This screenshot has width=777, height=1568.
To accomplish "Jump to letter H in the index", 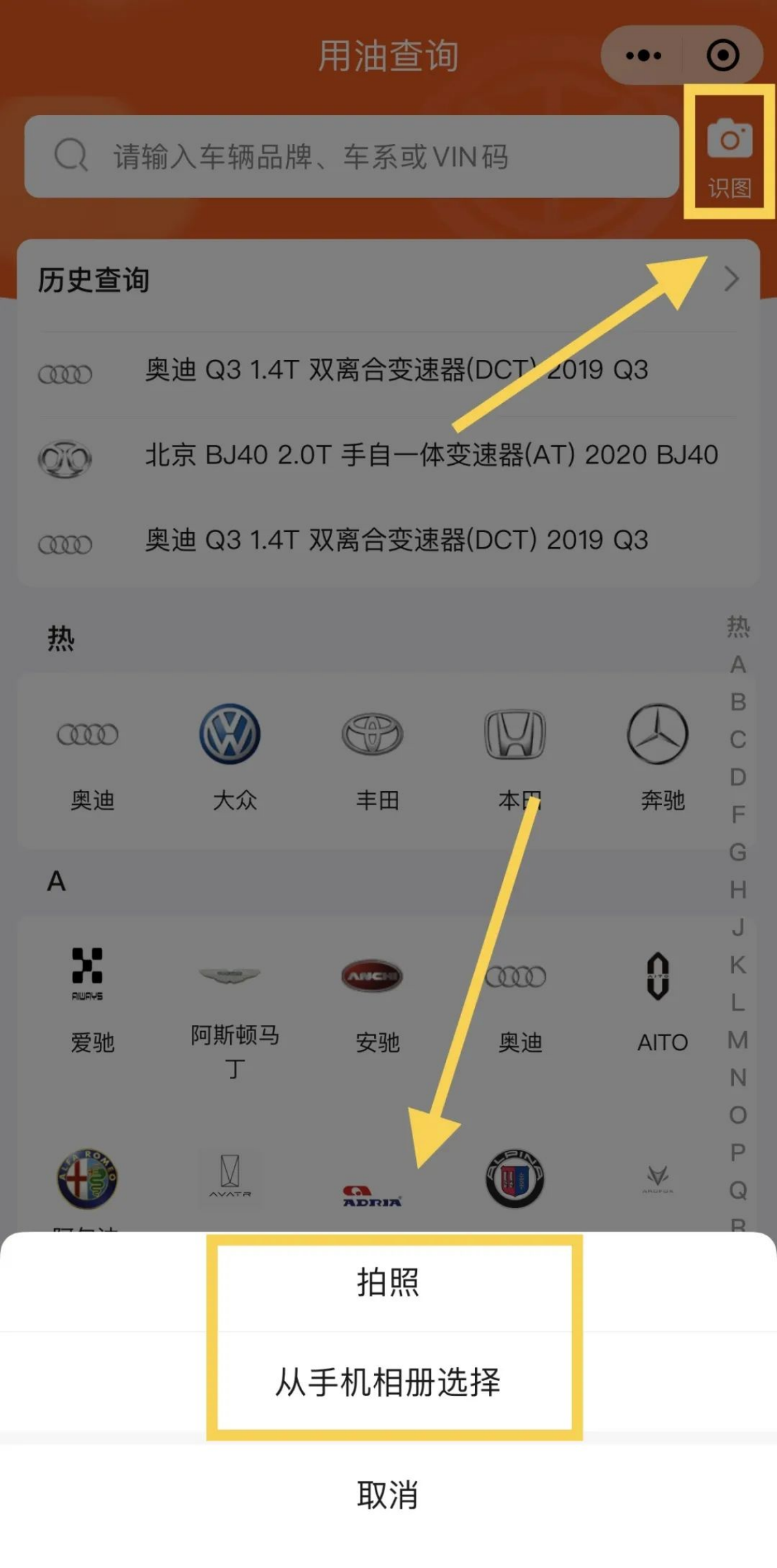I will tap(738, 890).
